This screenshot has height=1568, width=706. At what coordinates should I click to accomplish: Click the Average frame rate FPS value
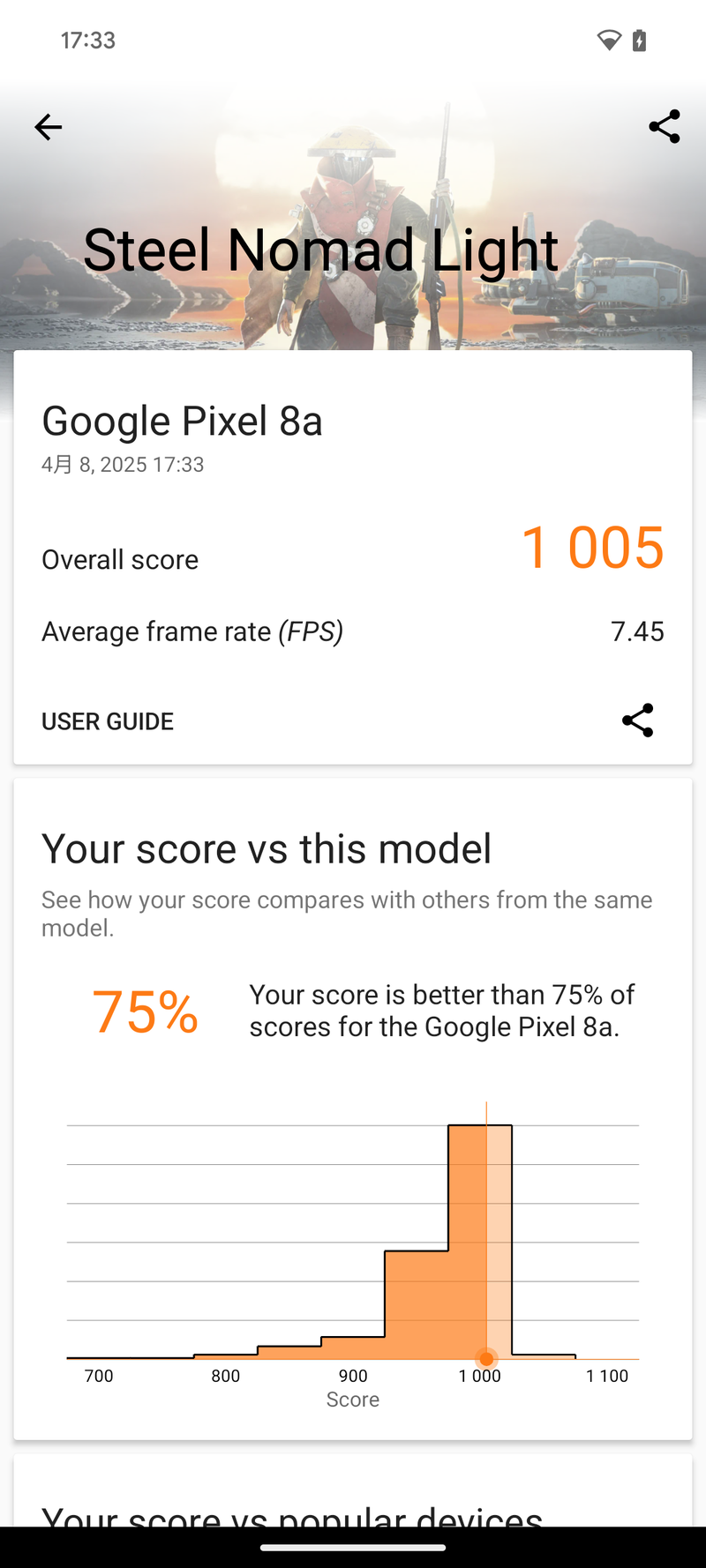638,631
